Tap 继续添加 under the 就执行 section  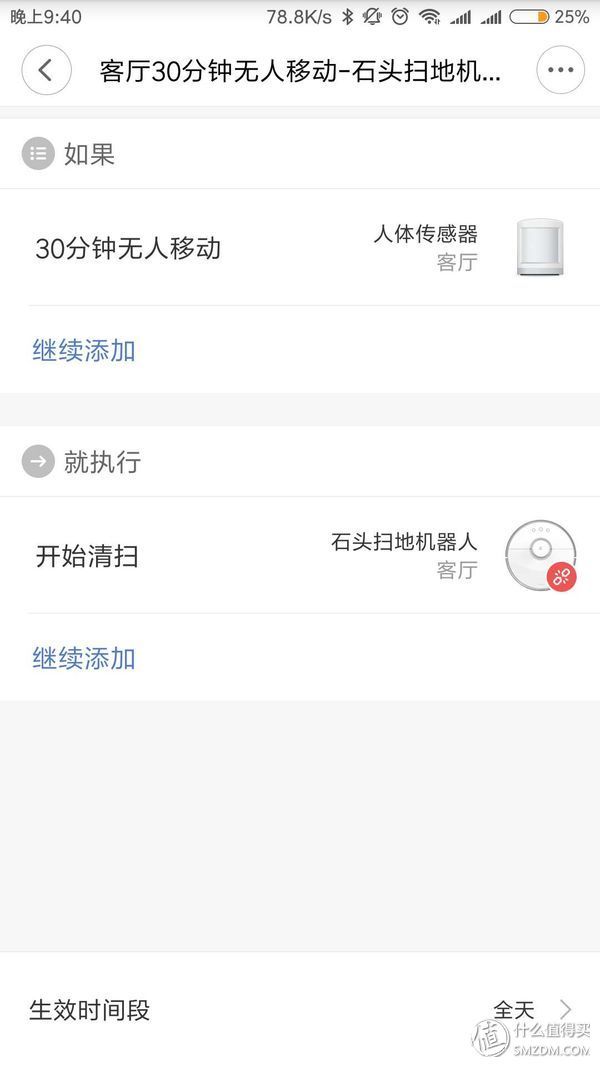click(84, 659)
